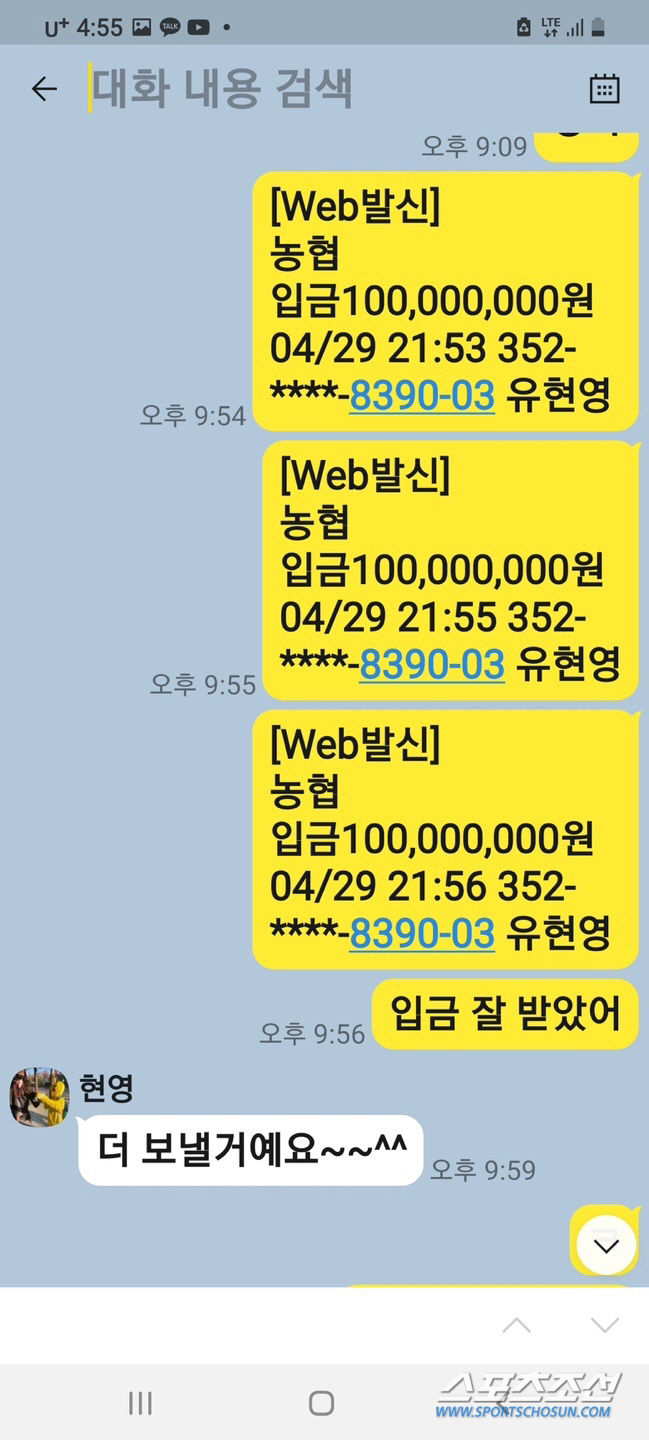Jump to latest messages with down-arrow button
The image size is (649, 1440).
coord(606,1245)
